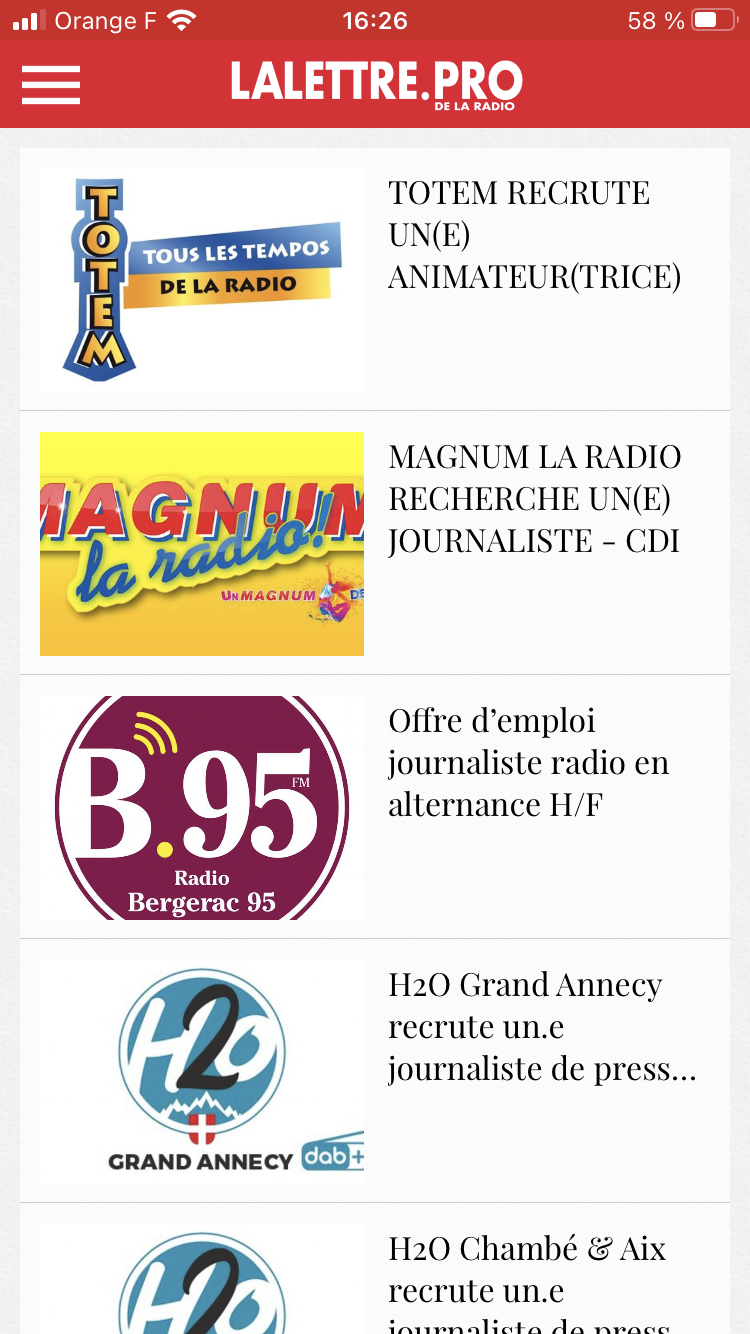Tap the clock showing 16:26
Viewport: 750px width, 1334px height.
pyautogui.click(x=374, y=20)
